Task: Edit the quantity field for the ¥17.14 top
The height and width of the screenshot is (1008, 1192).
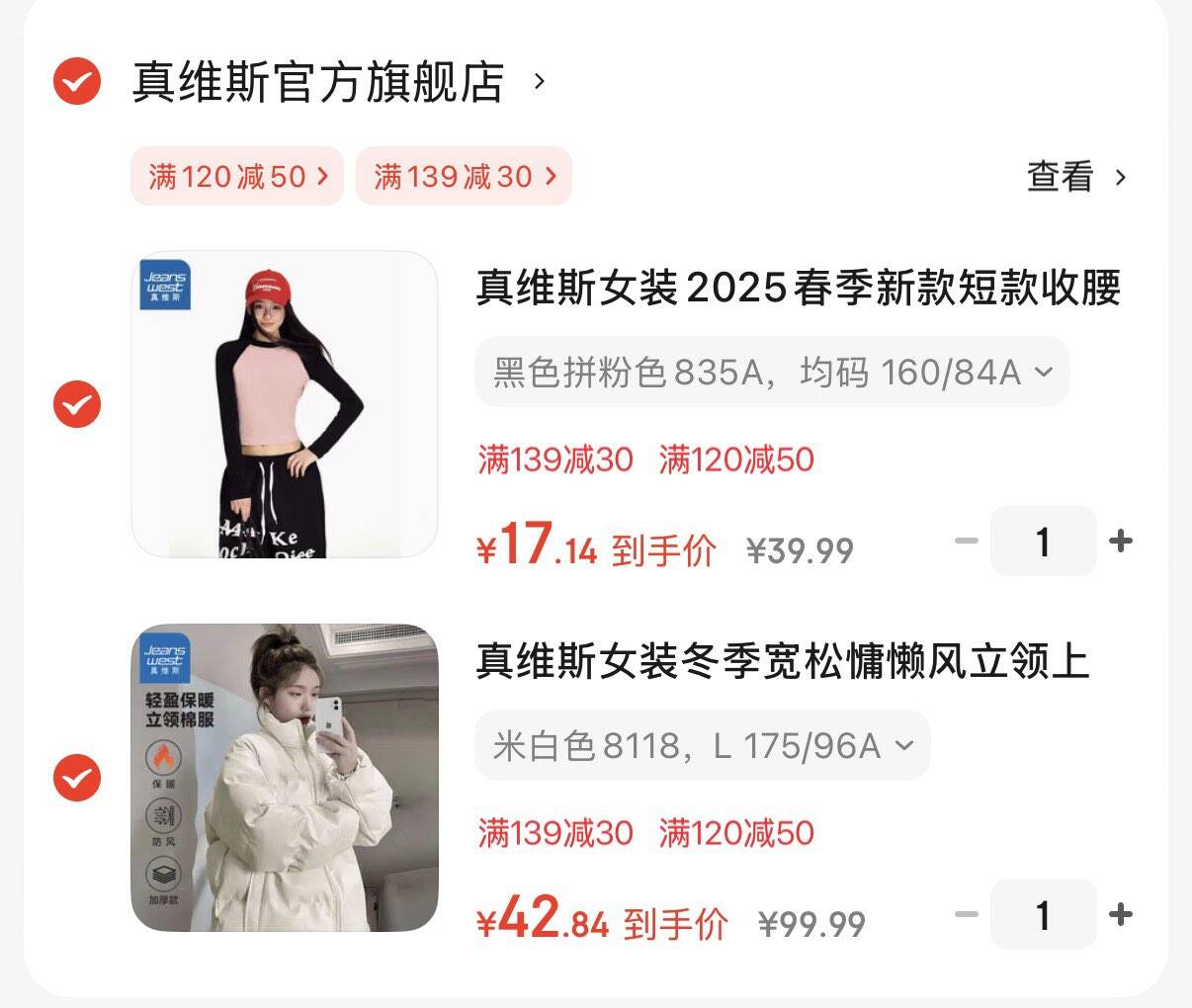Action: click(x=1043, y=542)
